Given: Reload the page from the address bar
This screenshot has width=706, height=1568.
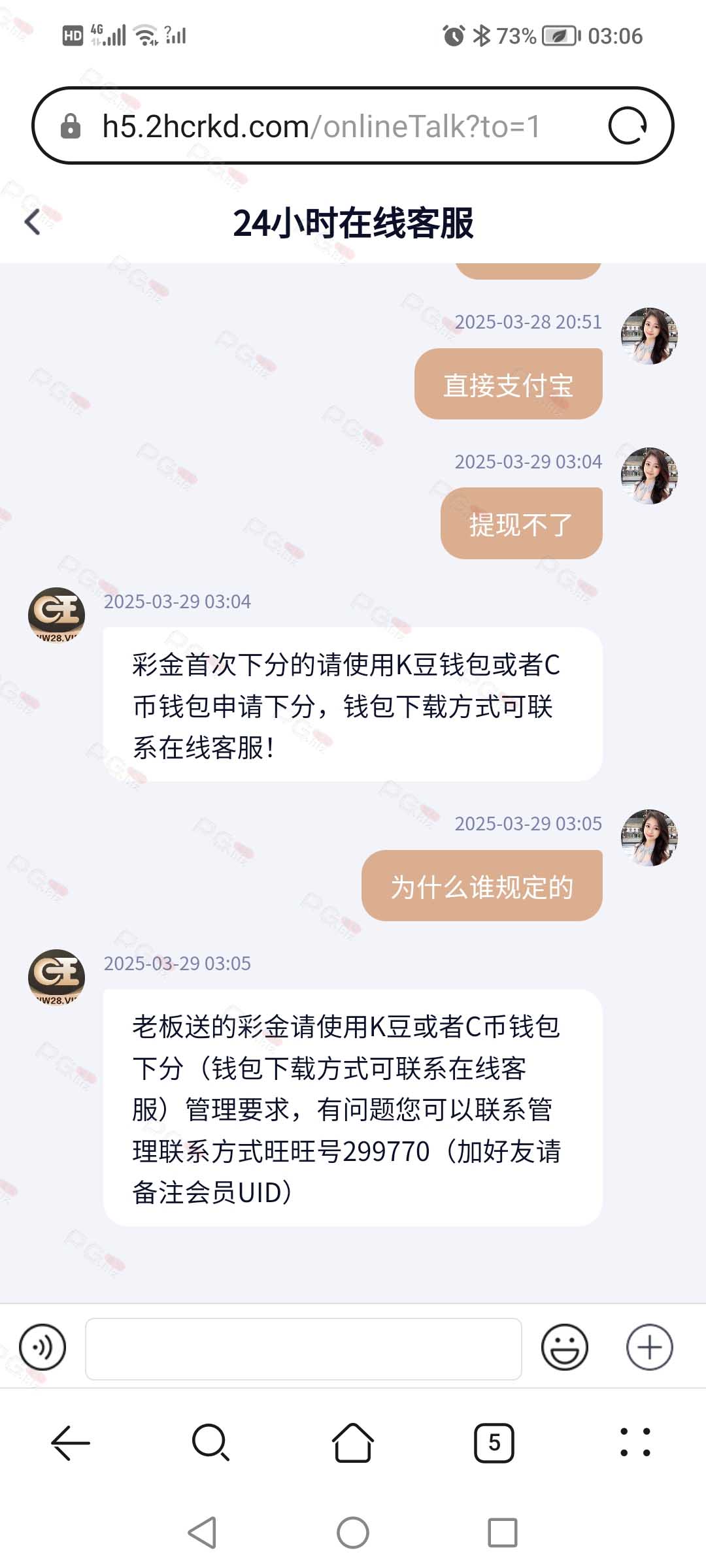Looking at the screenshot, I should [x=628, y=125].
